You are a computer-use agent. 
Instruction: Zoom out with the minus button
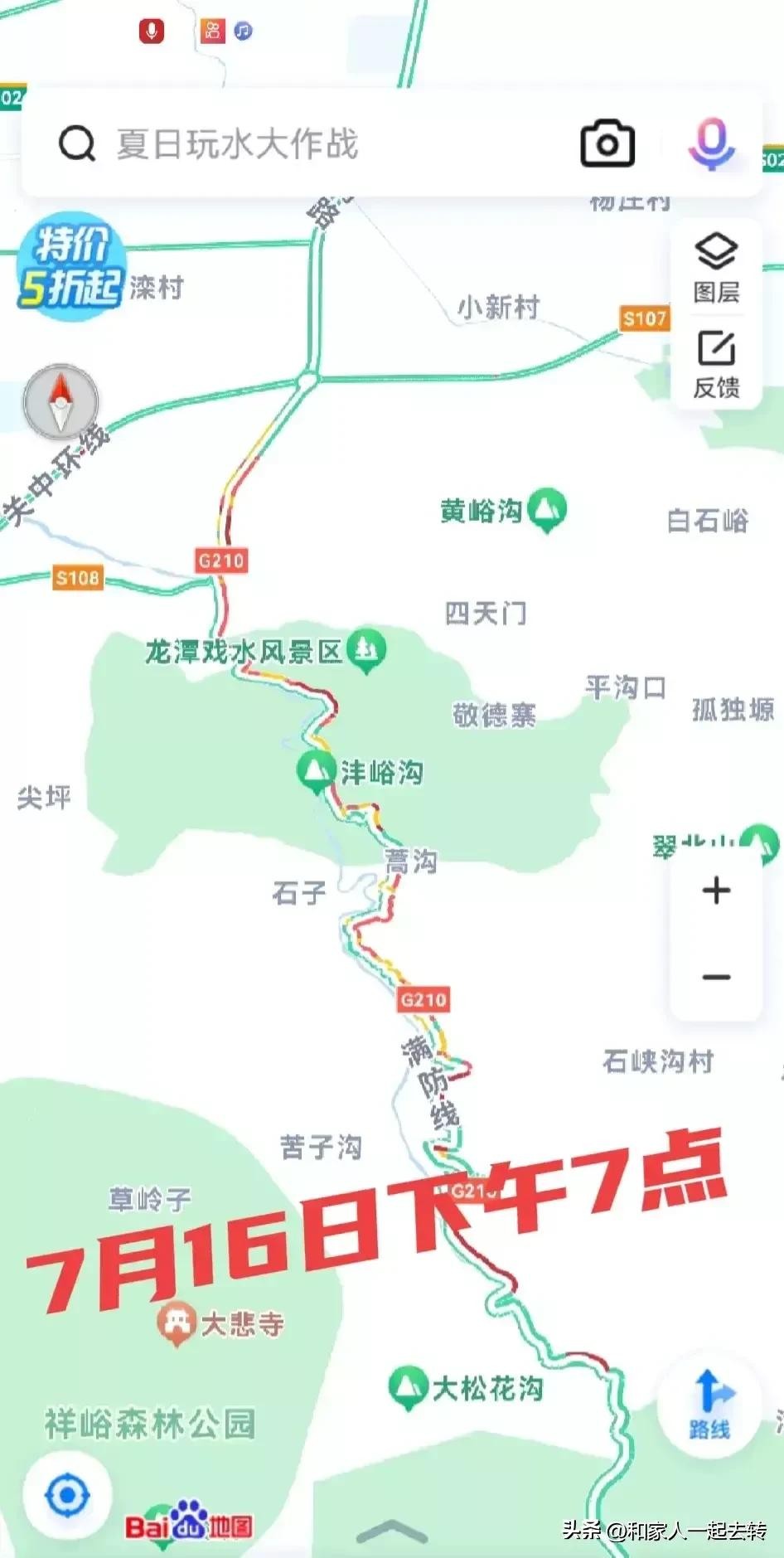point(716,977)
